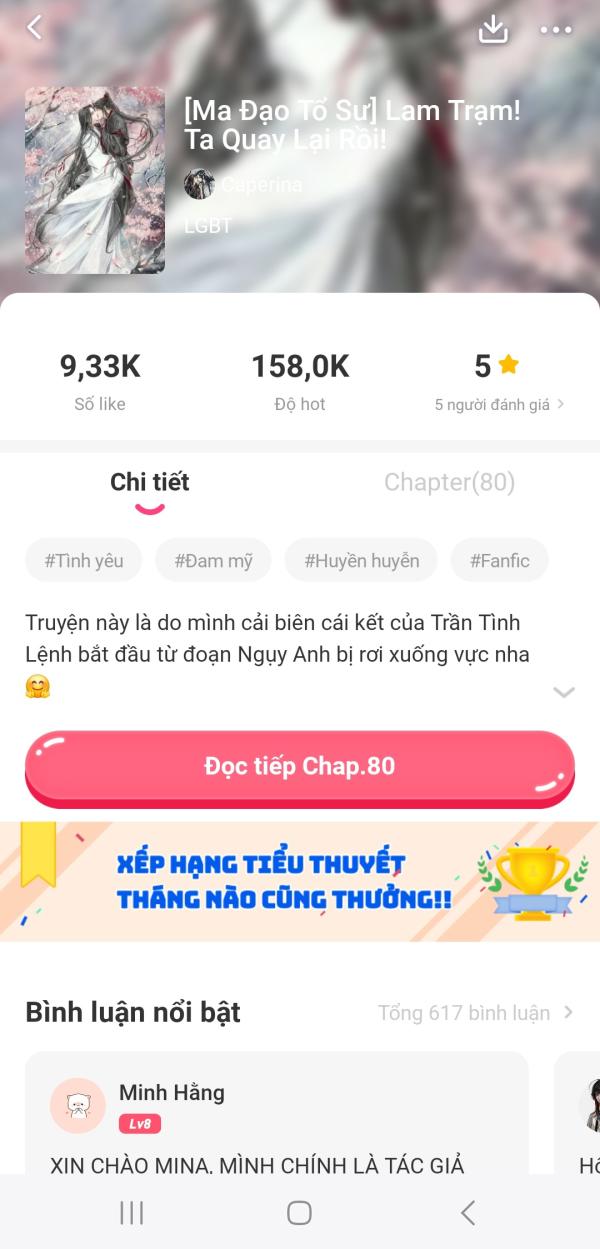This screenshot has height=1249, width=600.
Task: Open author Caperina's profile
Action: pos(243,184)
